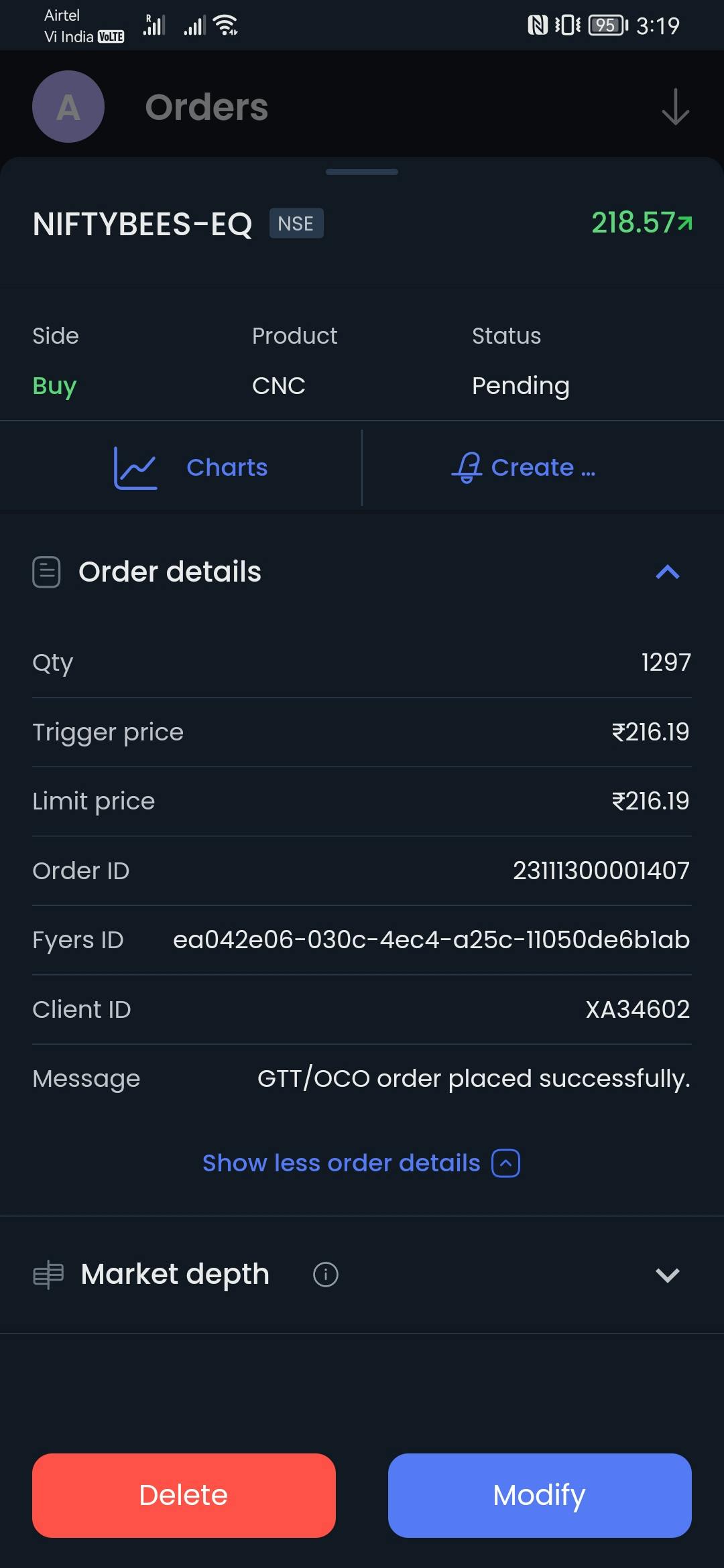The width and height of the screenshot is (724, 1568).
Task: Expand the Market depth section
Action: click(x=667, y=1275)
